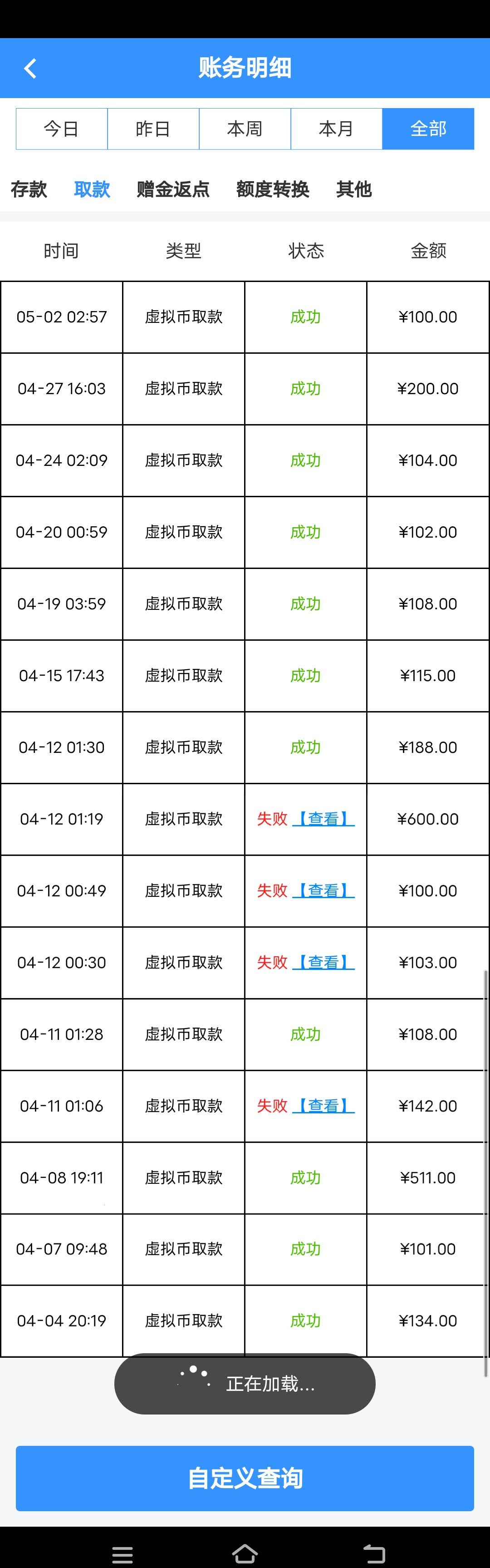
Task: Go to the system home screen
Action: (245, 1553)
